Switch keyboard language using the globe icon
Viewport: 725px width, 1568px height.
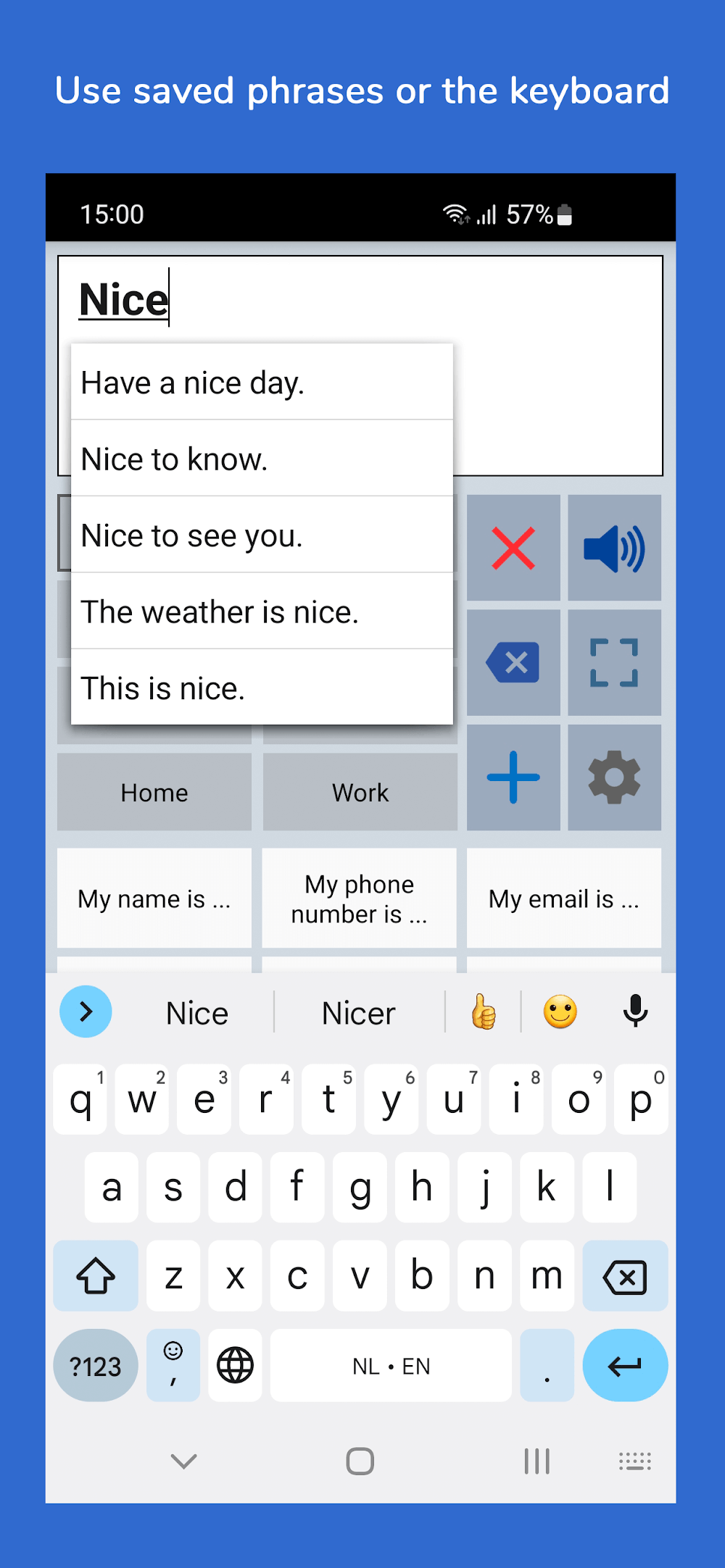pyautogui.click(x=234, y=1365)
